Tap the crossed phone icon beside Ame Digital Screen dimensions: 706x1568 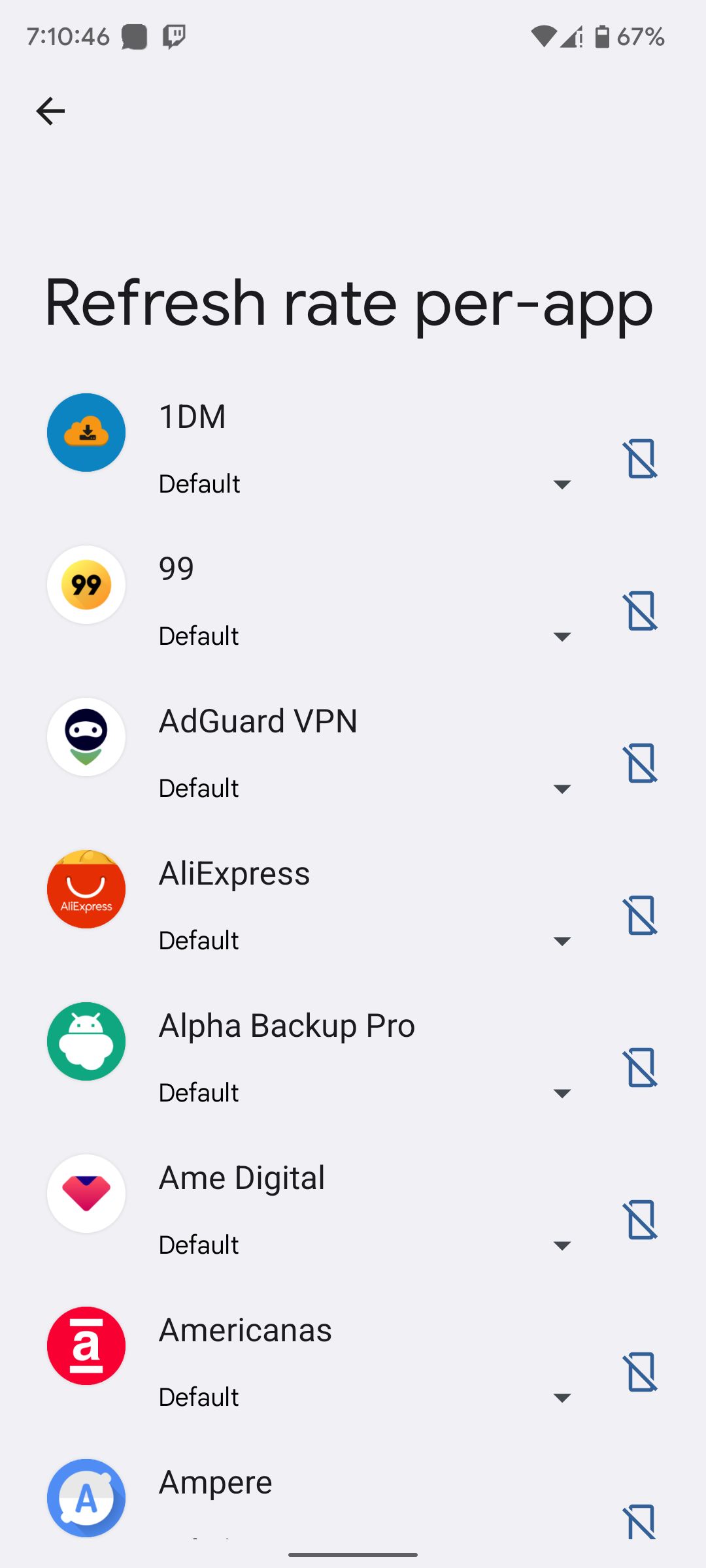point(641,1220)
